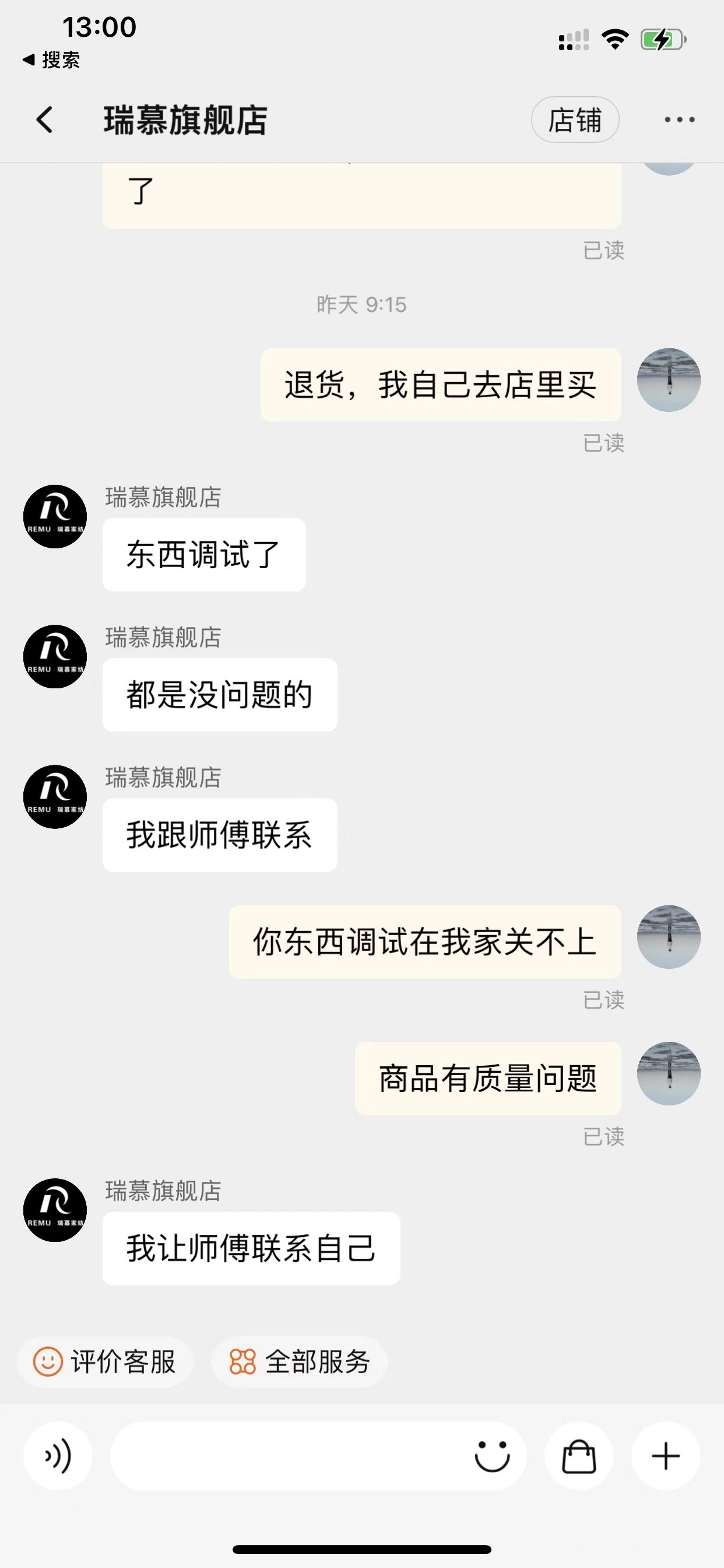Switch to voice input mode
This screenshot has height=1568, width=724.
click(x=58, y=1456)
